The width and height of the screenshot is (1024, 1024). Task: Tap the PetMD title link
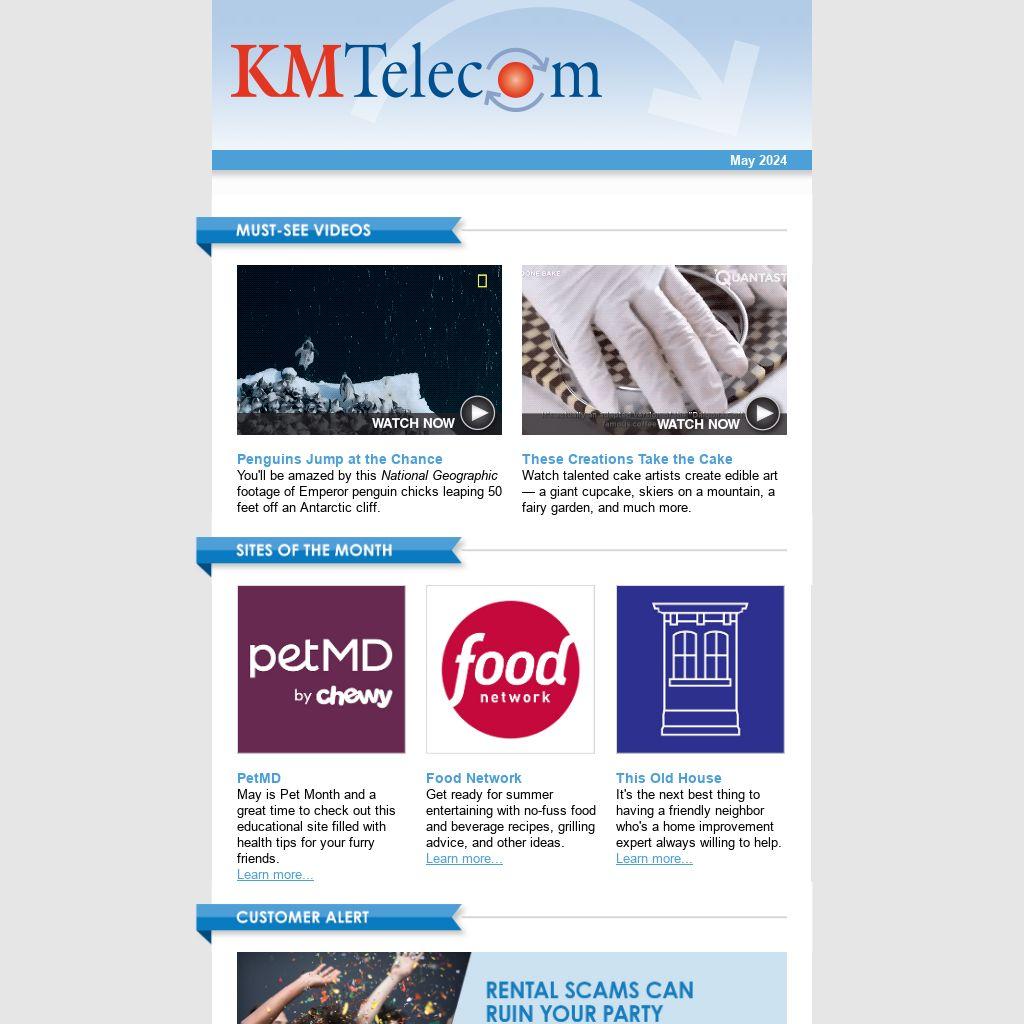point(259,778)
